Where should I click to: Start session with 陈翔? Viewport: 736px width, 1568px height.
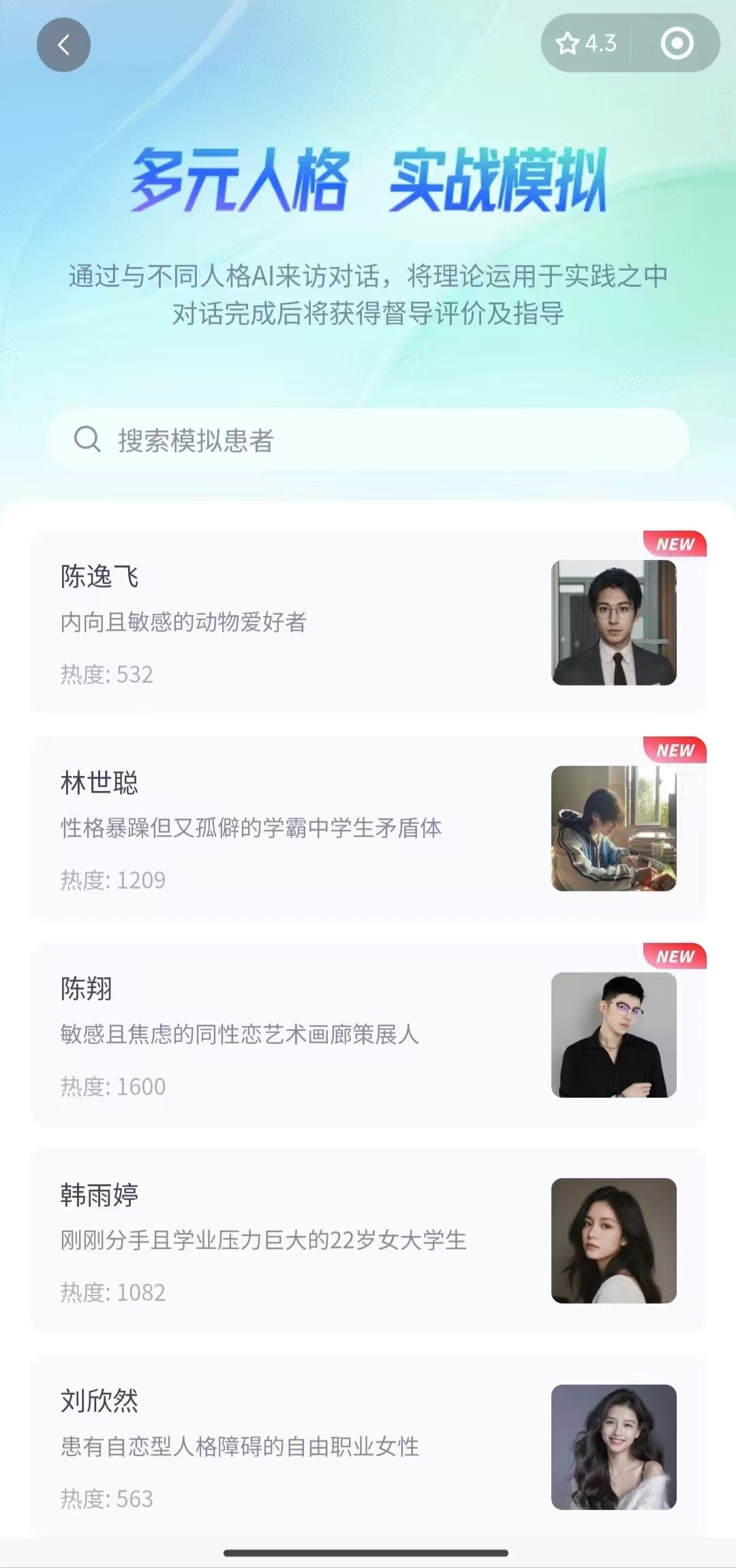pos(368,1034)
